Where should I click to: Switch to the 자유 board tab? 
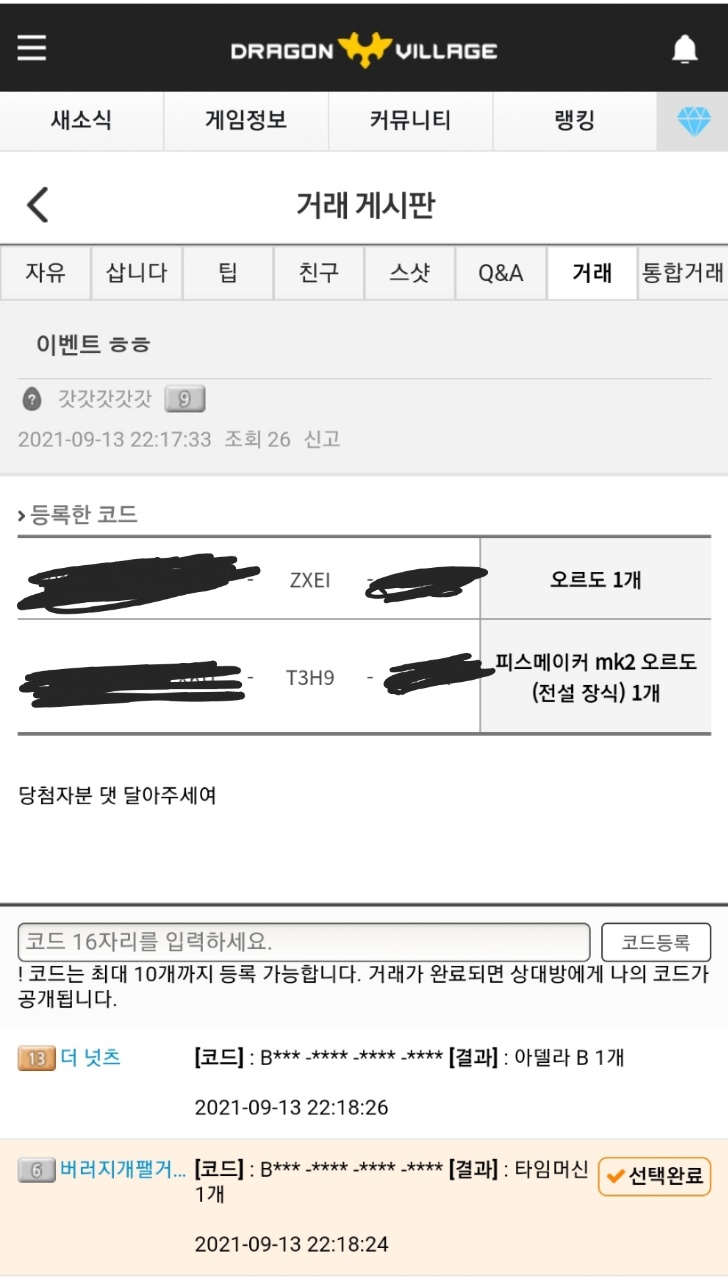coord(45,273)
